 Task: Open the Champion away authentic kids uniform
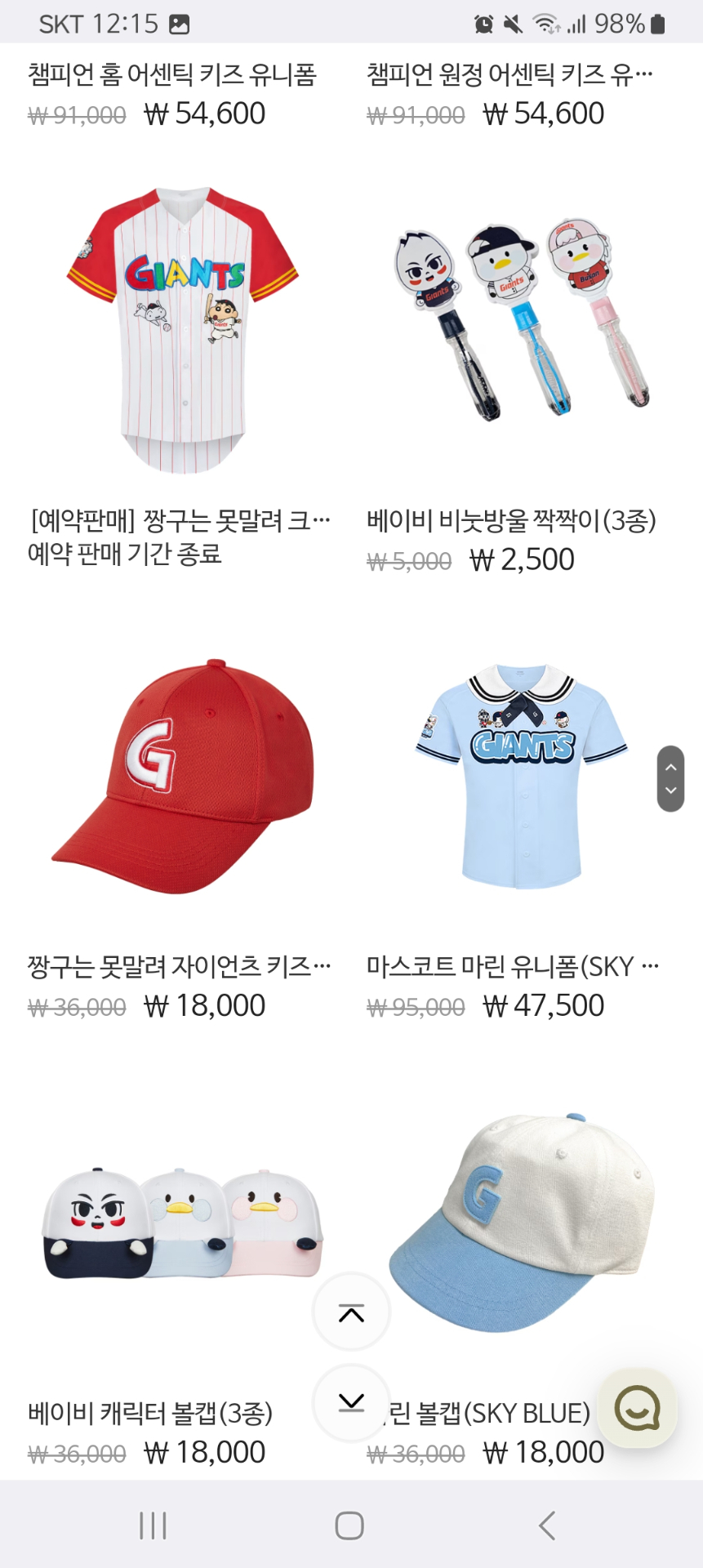(x=509, y=75)
